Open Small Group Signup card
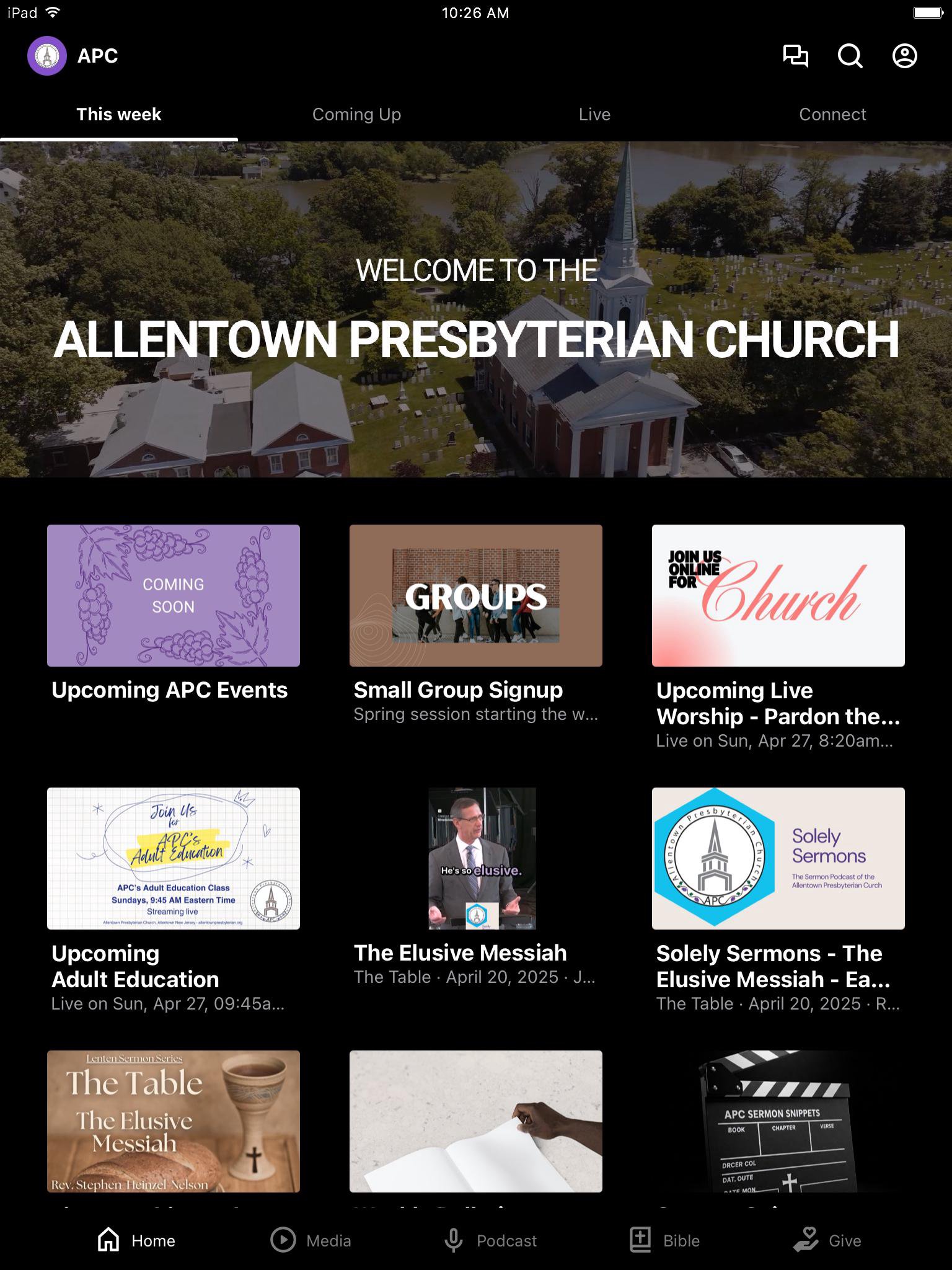Screen dimensions: 952x1270 (476, 596)
